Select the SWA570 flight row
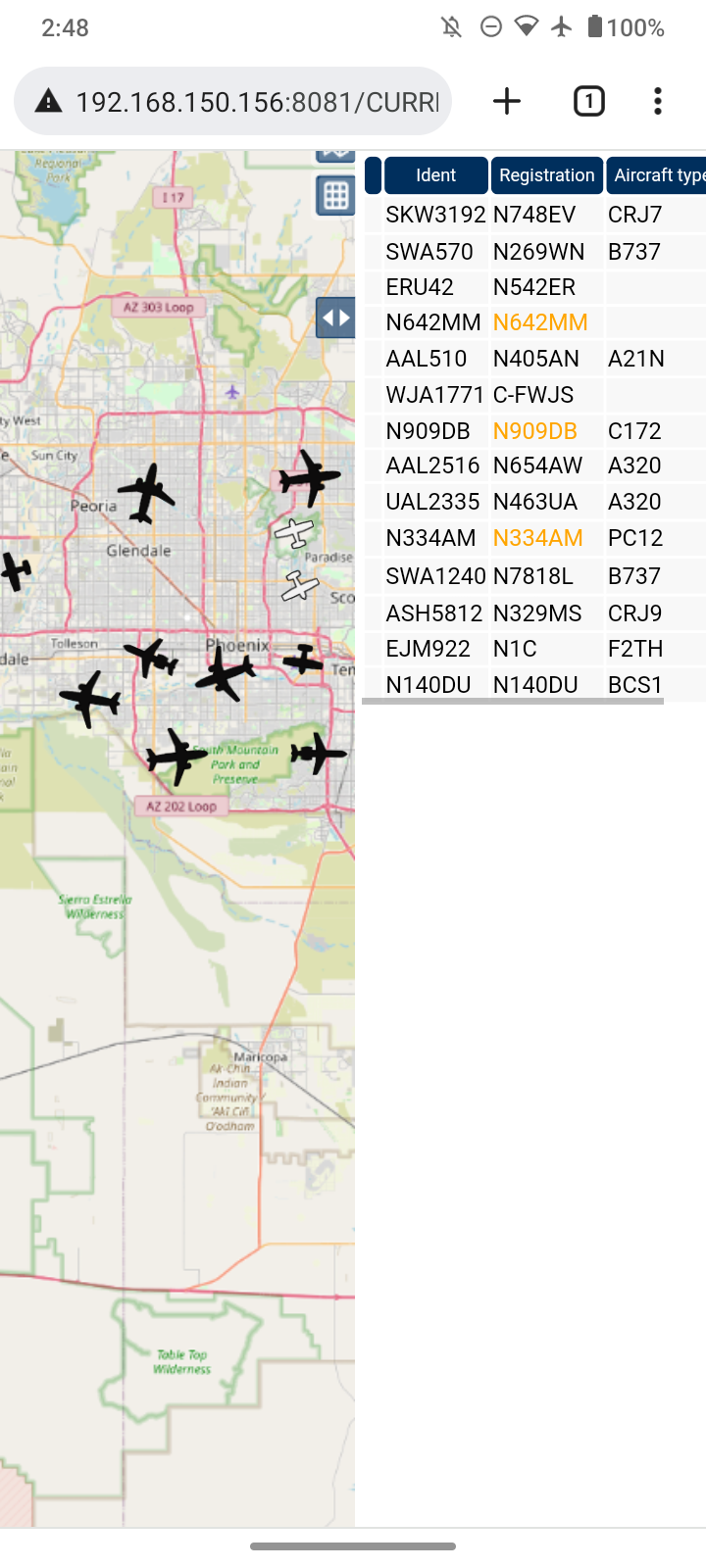The width and height of the screenshot is (706, 1568). (x=535, y=252)
